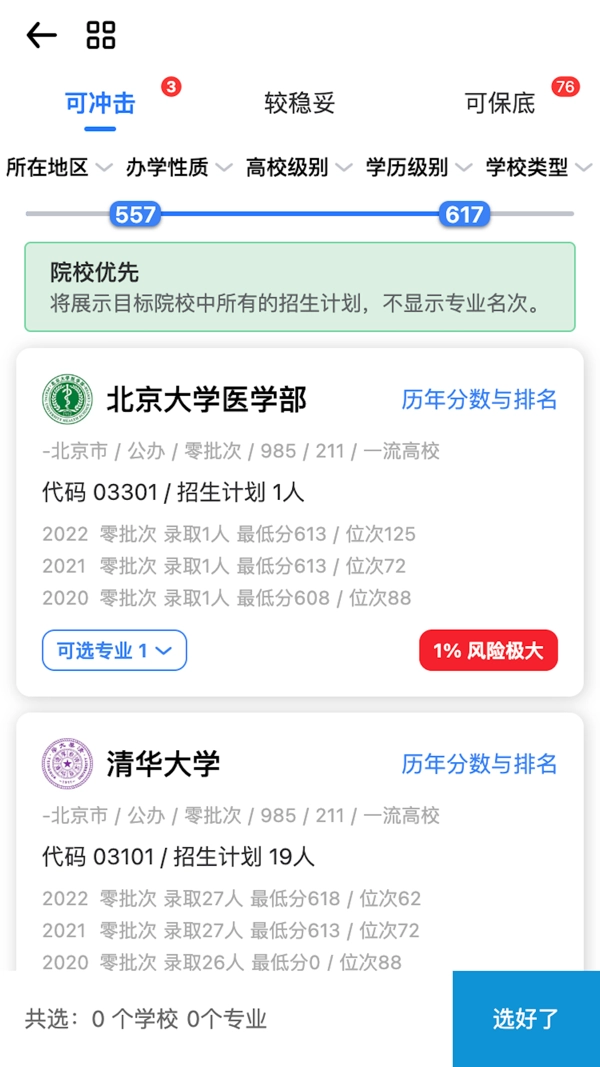
Task: Expand the 办学性质 filter dropdown
Action: click(x=179, y=168)
